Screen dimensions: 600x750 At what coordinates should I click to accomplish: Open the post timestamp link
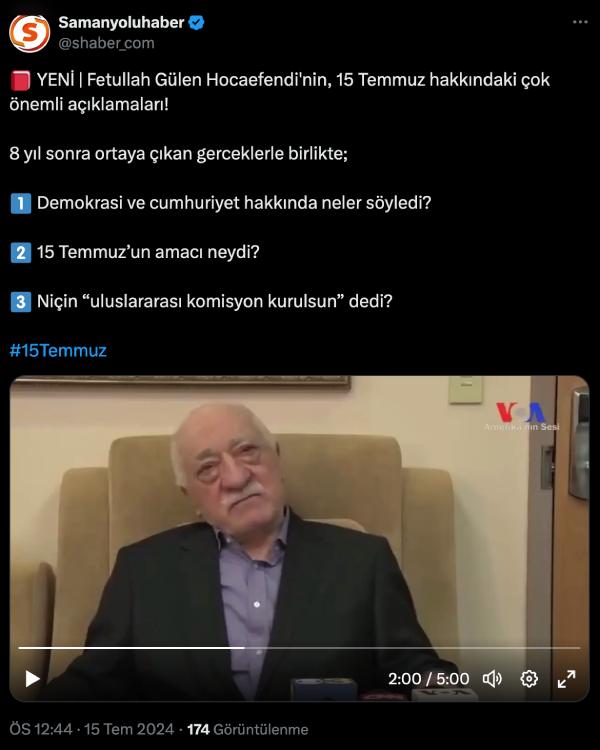pos(91,729)
